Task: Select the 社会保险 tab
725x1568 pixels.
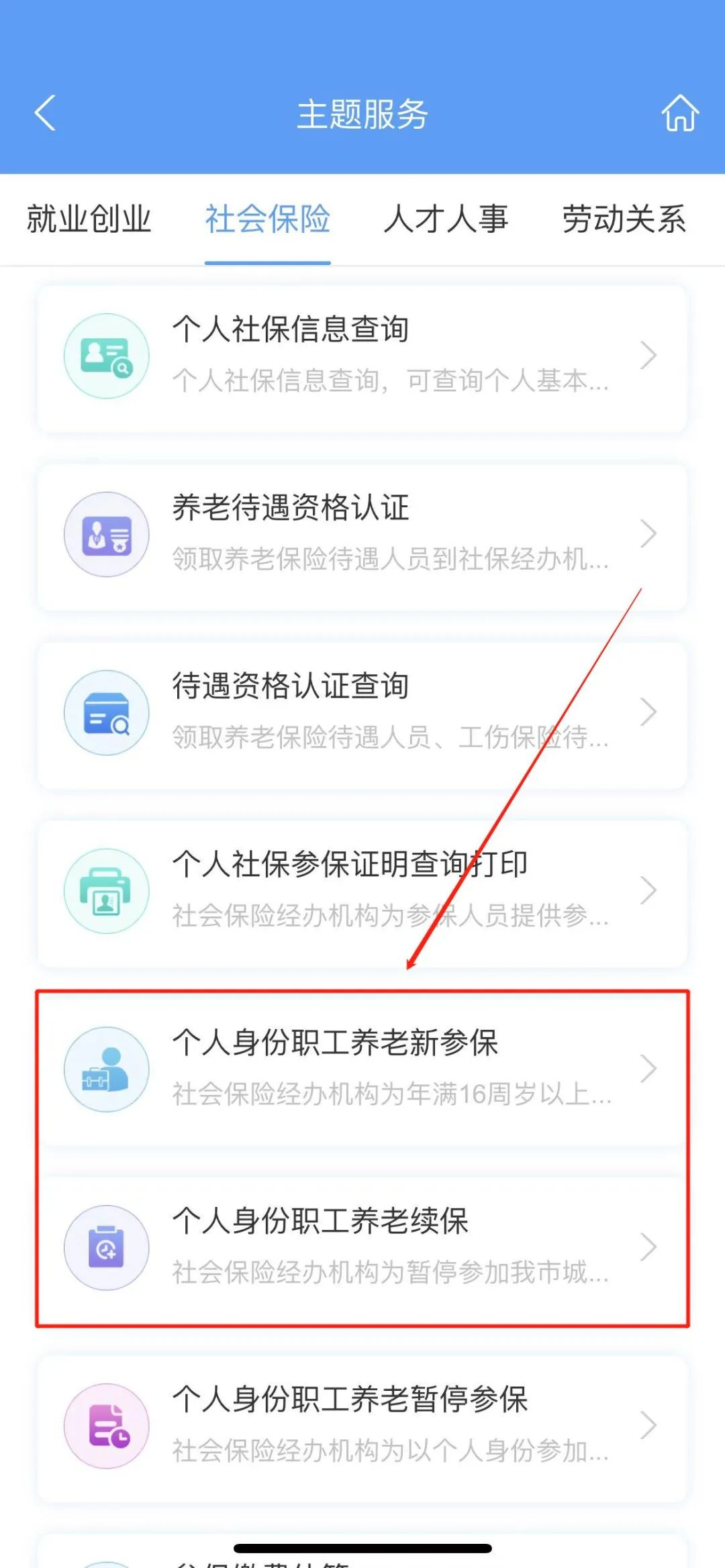Action: pyautogui.click(x=267, y=219)
